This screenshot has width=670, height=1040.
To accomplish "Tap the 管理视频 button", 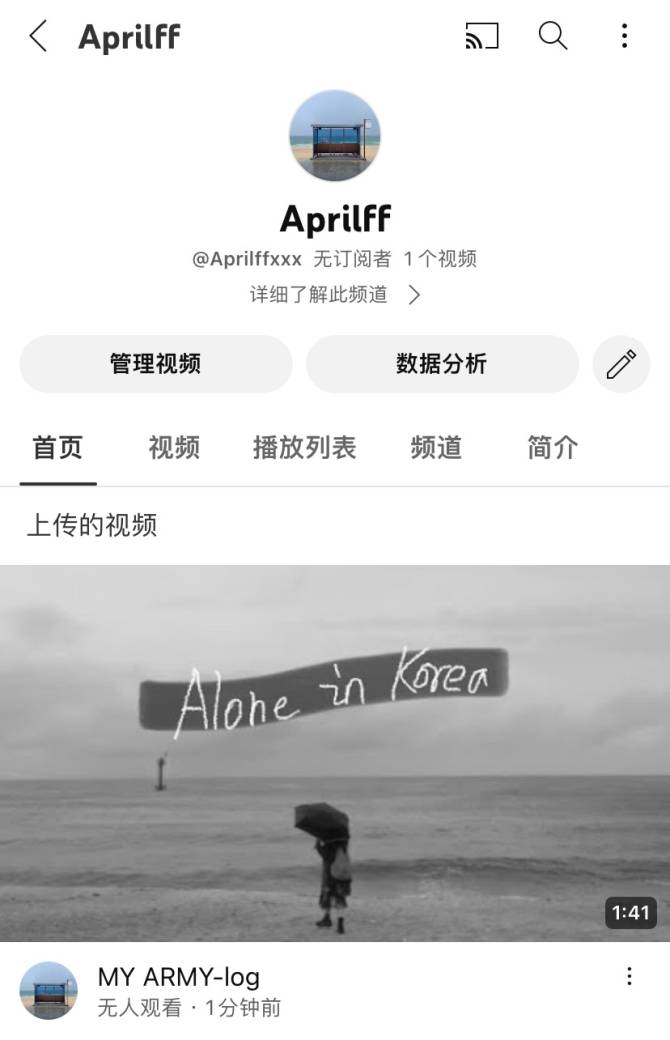I will [156, 364].
